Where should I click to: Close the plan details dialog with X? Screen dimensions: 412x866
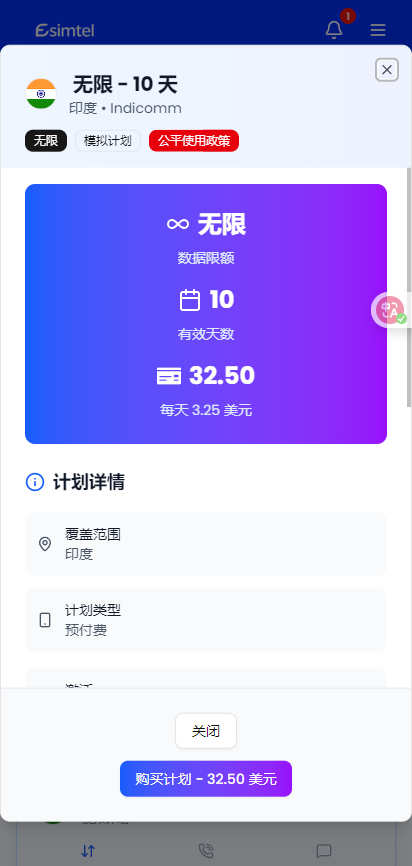pos(387,70)
